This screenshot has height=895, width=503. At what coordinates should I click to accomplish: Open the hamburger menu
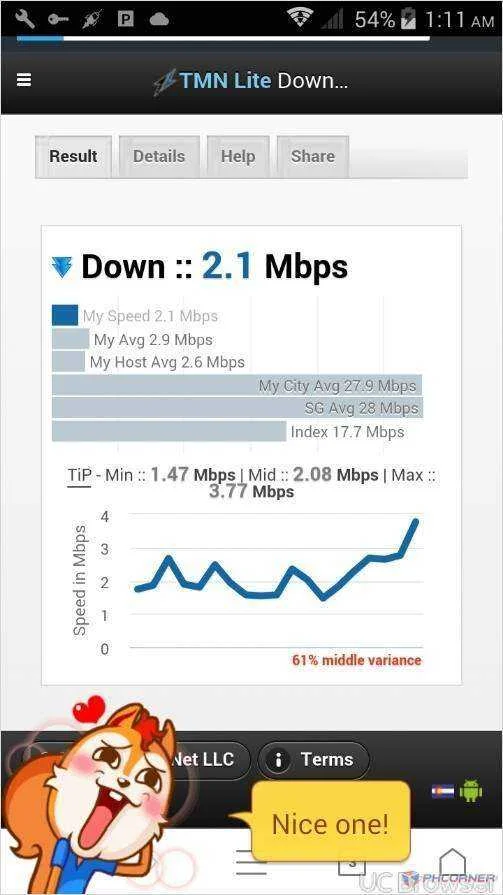[x=23, y=80]
